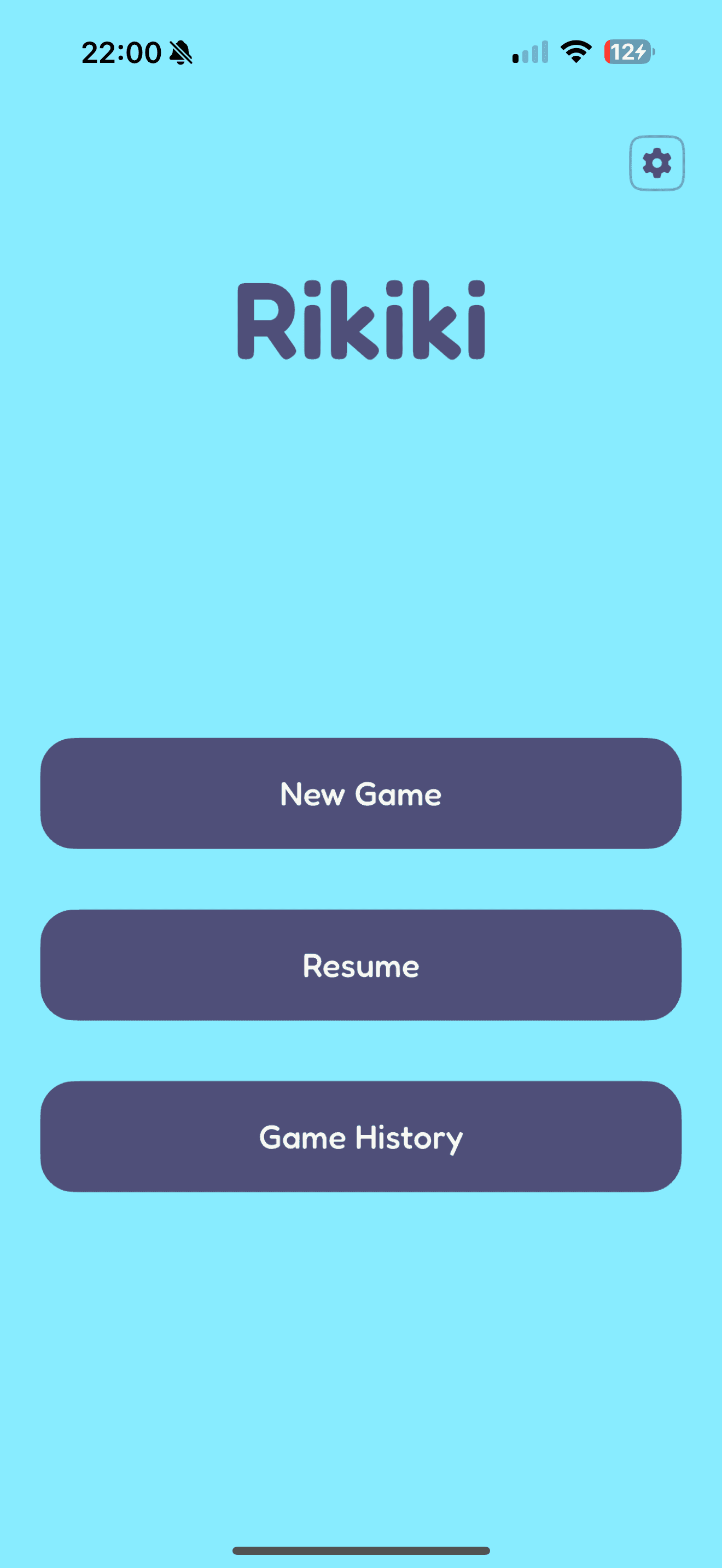Select the Game History menu entry
Viewport: 722px width, 1568px height.
(361, 1137)
